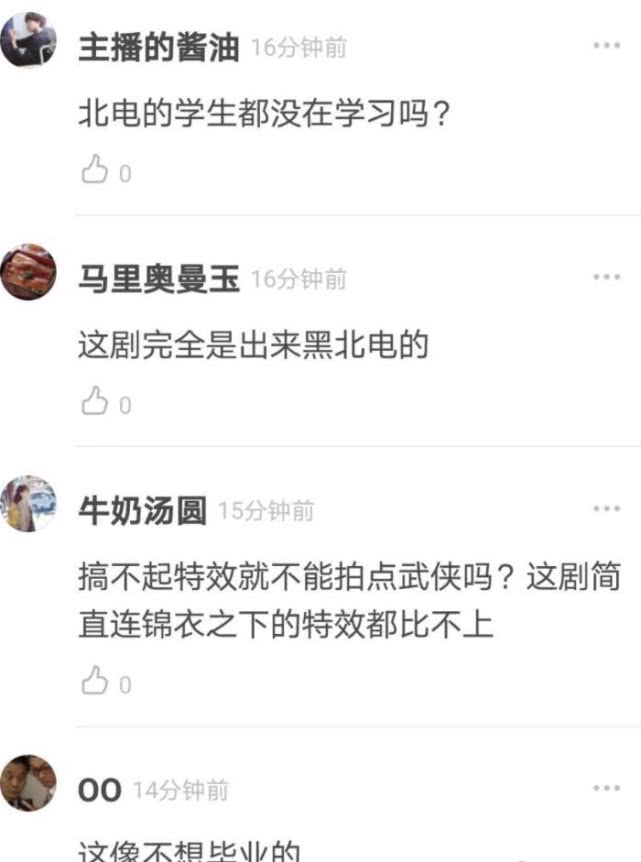Open 主播的酱油's profile avatar

(x=29, y=40)
